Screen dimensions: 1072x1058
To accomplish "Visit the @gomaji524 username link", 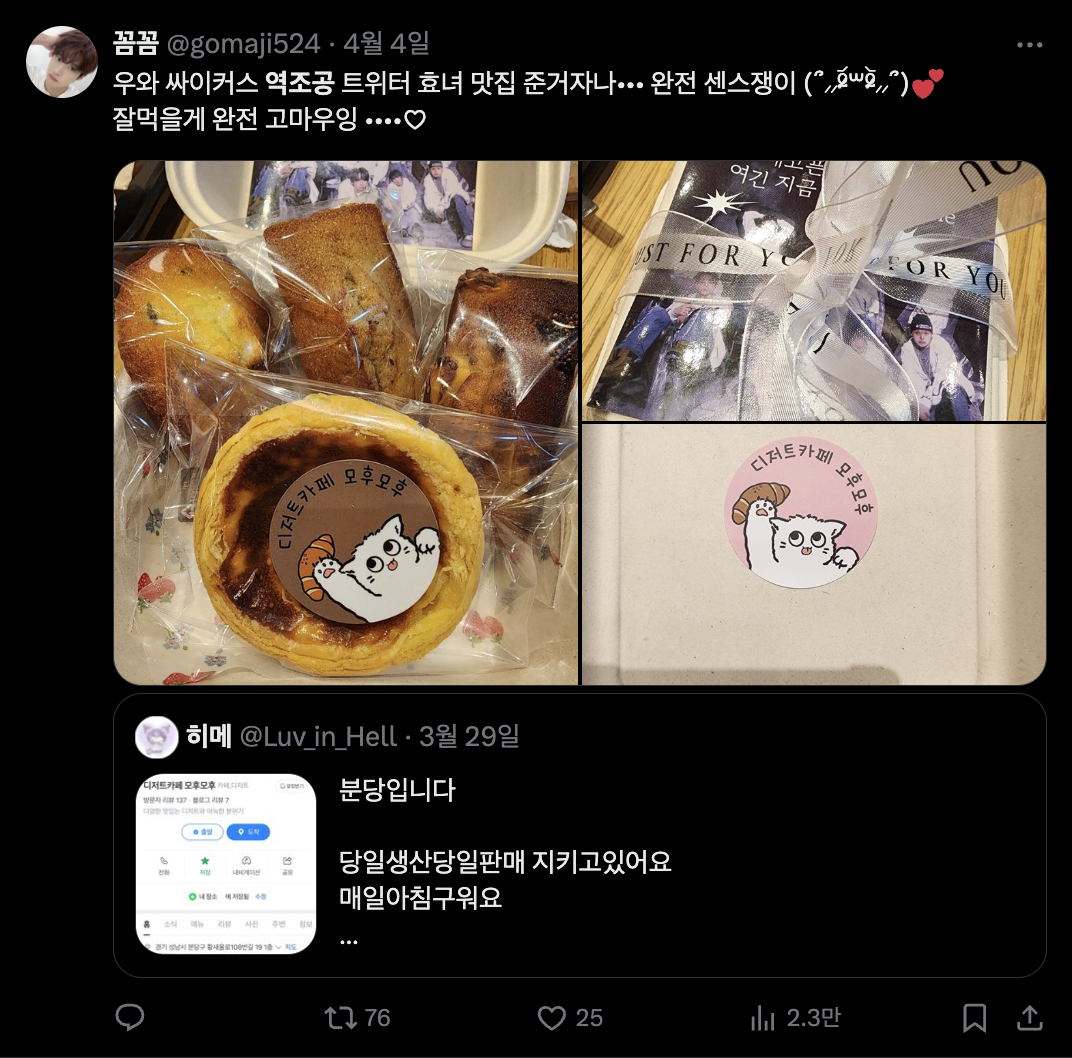I will pos(243,44).
